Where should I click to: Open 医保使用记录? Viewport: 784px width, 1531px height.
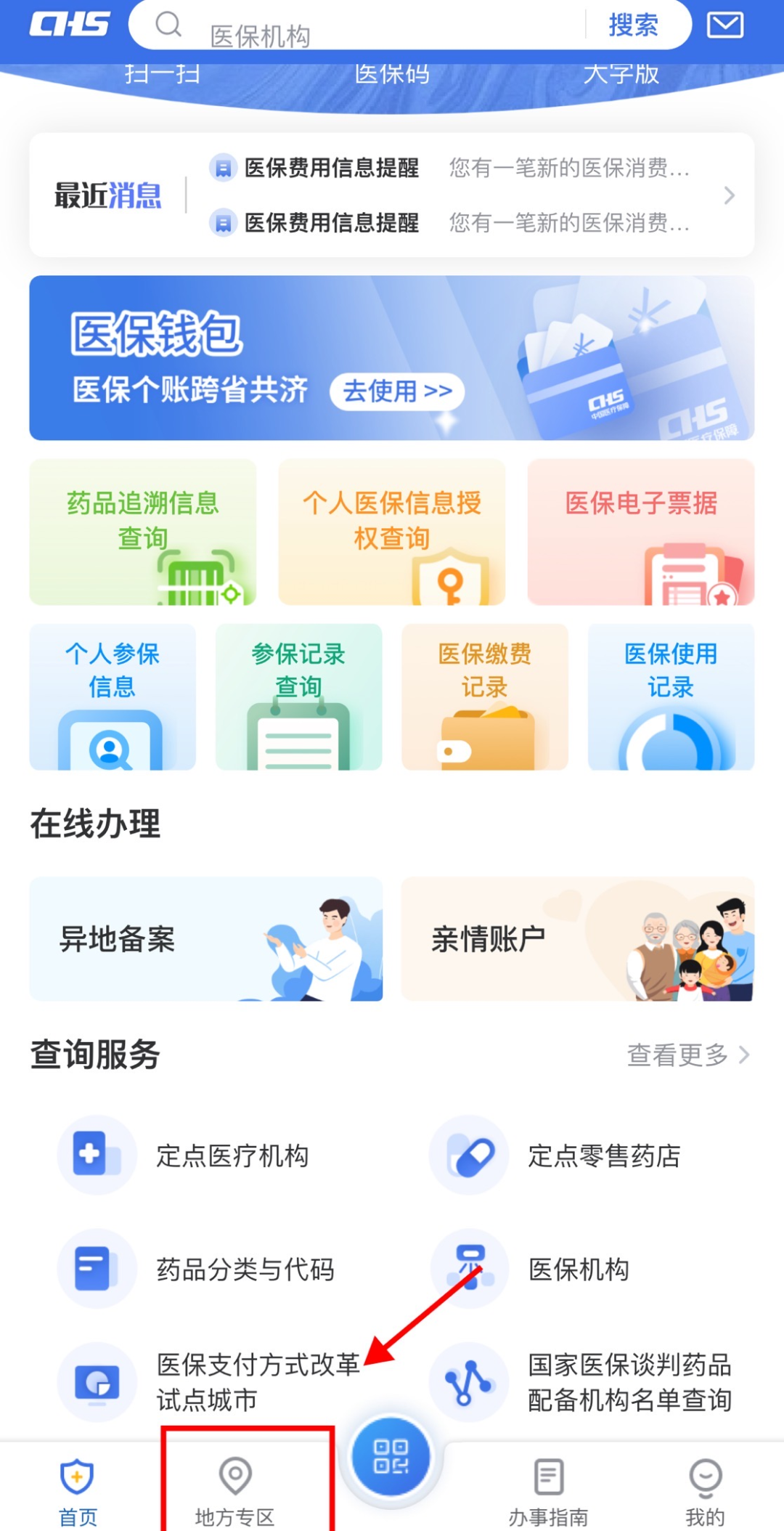point(671,697)
